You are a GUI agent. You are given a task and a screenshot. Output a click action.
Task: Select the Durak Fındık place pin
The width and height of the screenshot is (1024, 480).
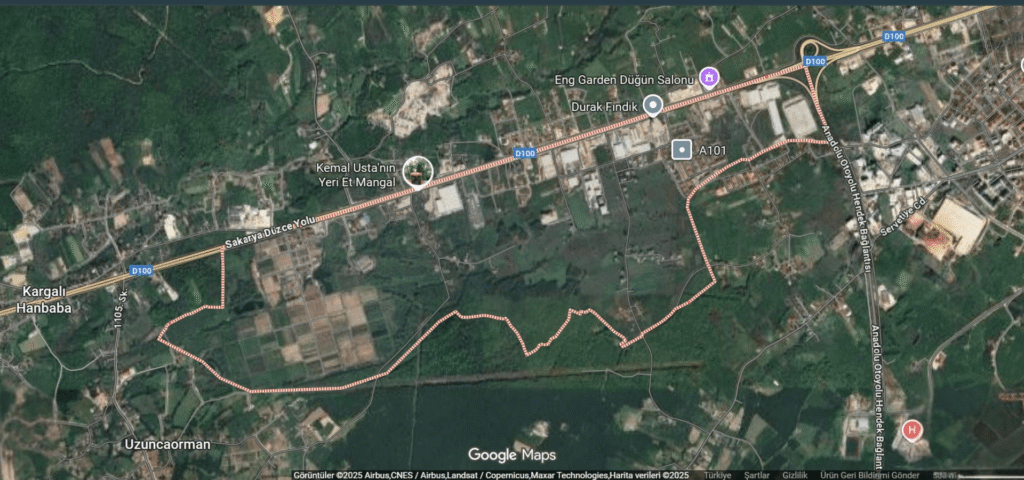click(x=653, y=104)
